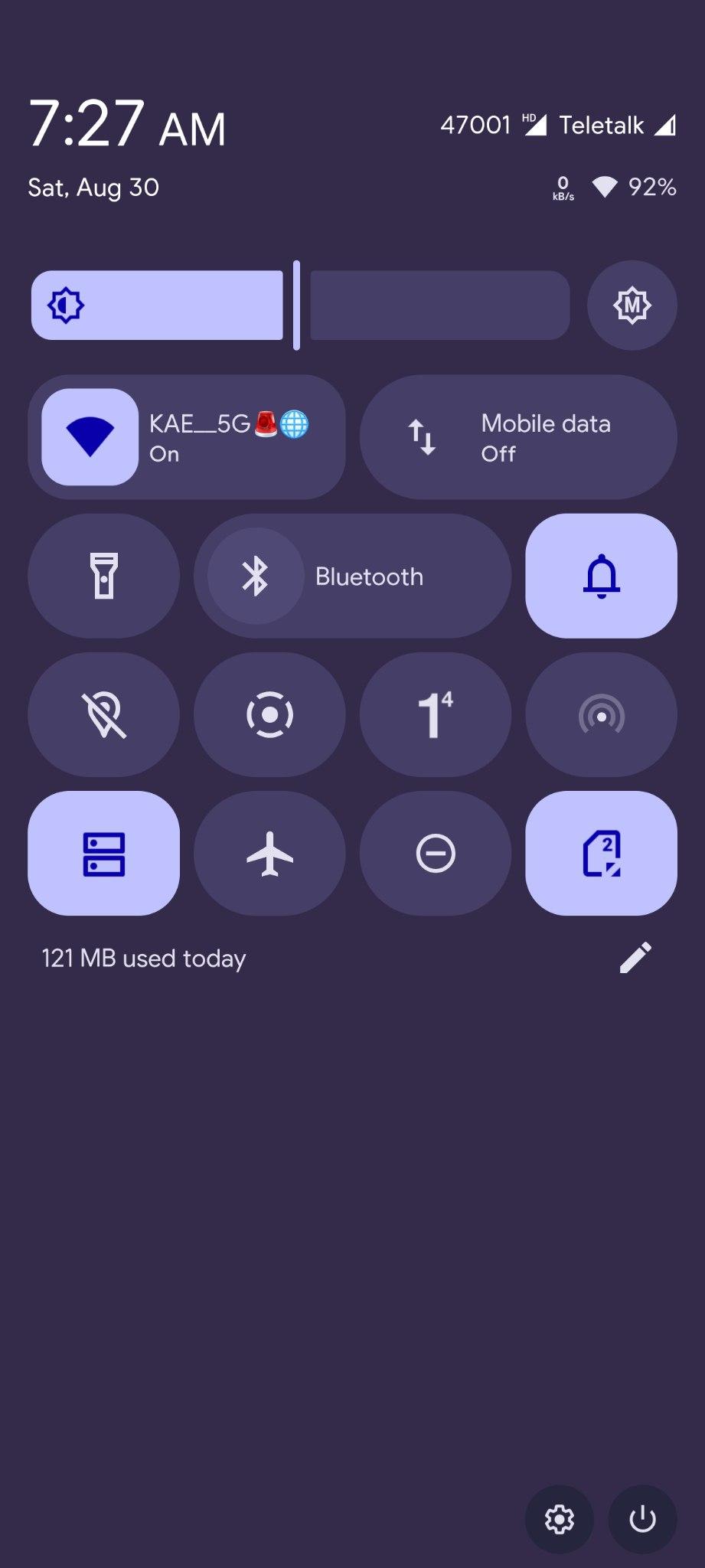Open settings via gear icon

click(x=559, y=1519)
